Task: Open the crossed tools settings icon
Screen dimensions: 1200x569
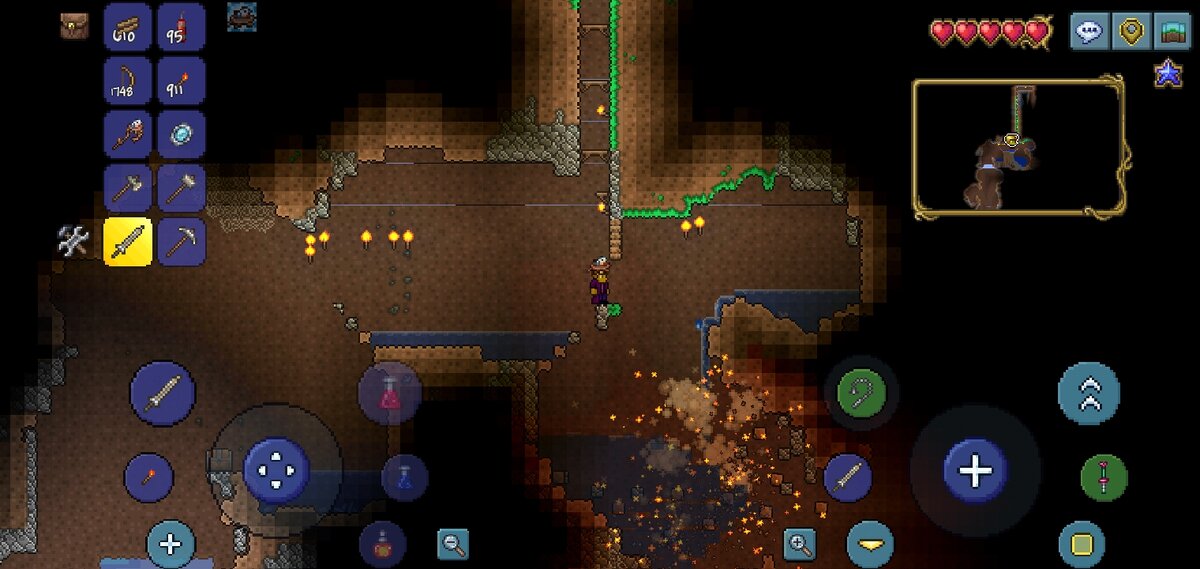Action: pyautogui.click(x=73, y=240)
